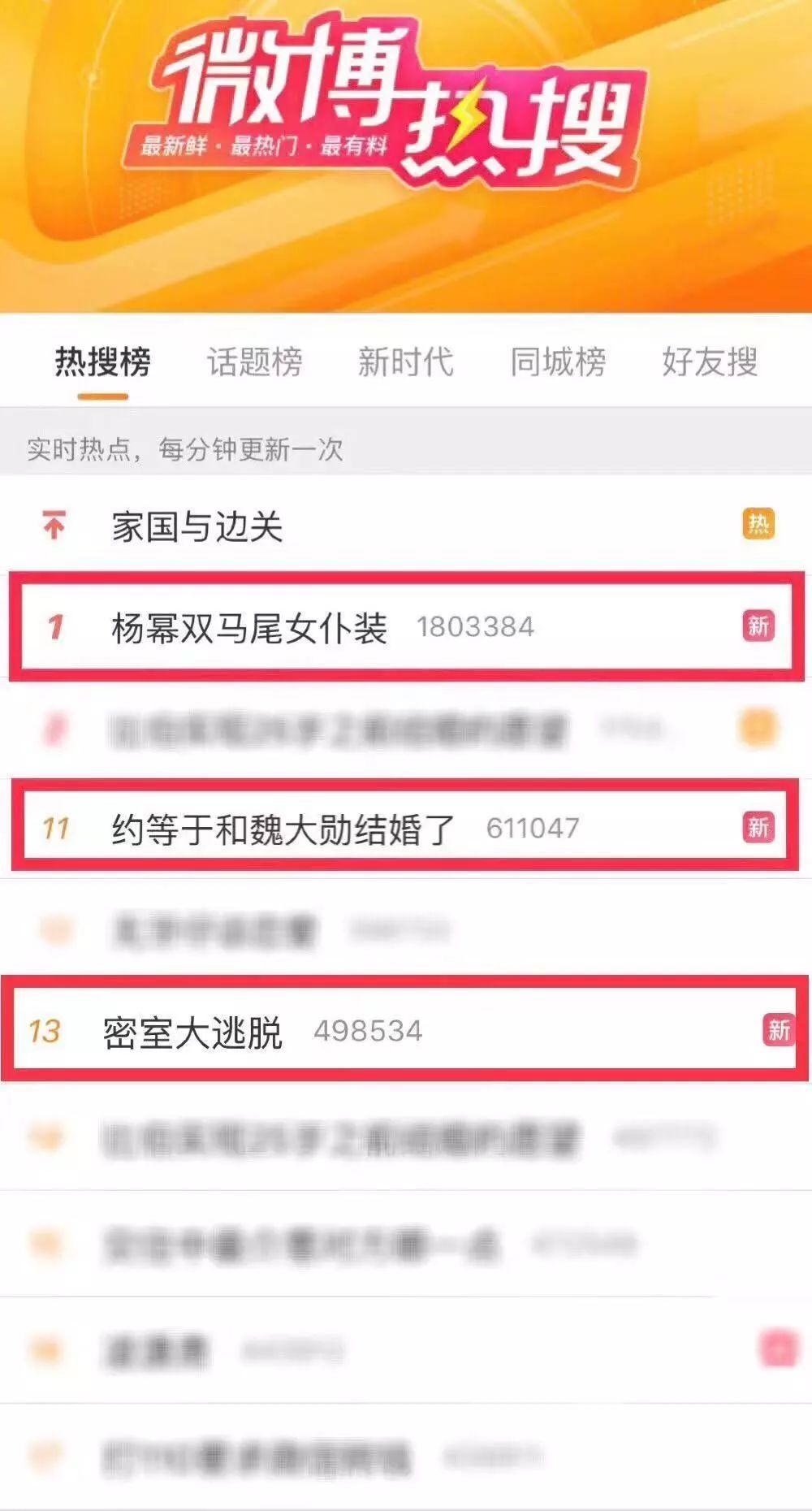
Task: Select the 热搜榜 tab
Action: [x=103, y=362]
